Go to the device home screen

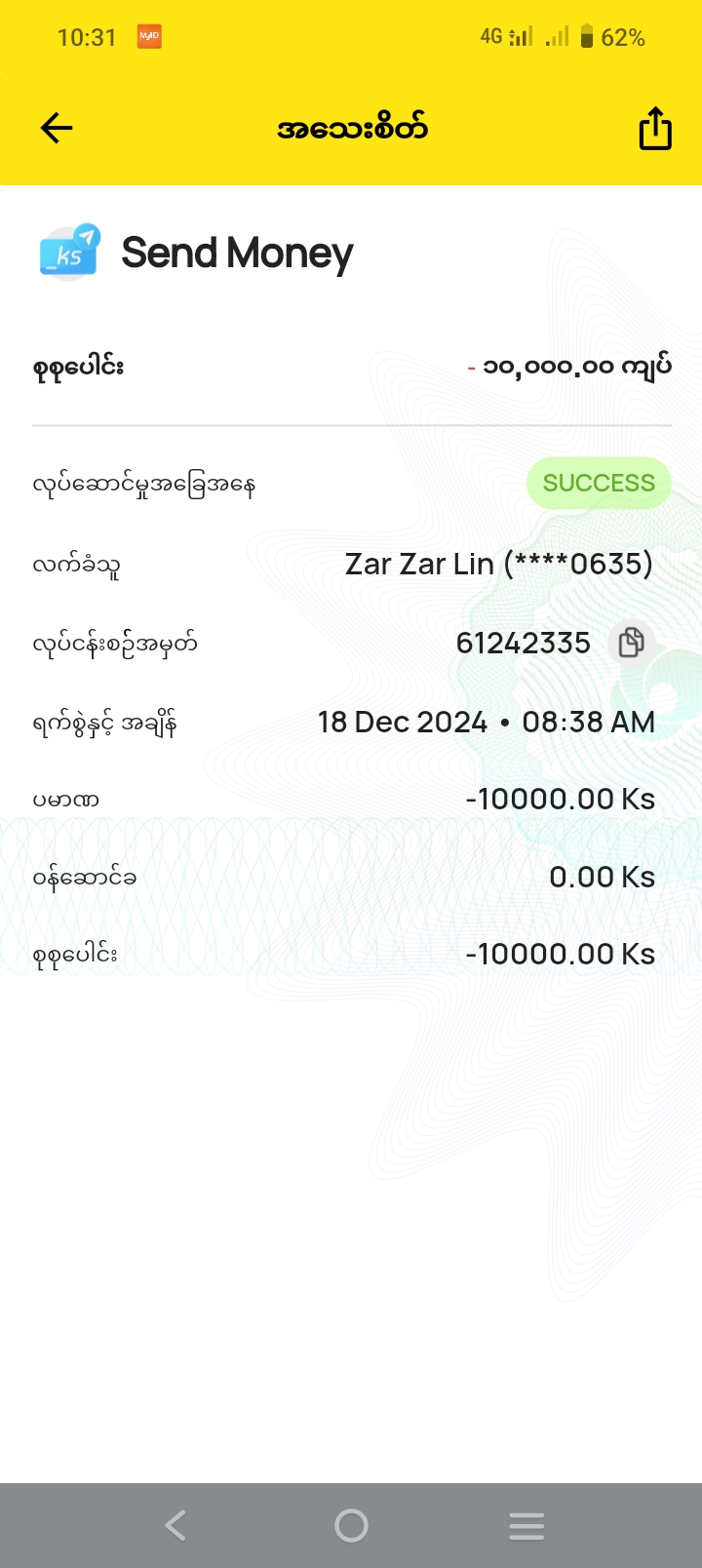click(351, 1525)
